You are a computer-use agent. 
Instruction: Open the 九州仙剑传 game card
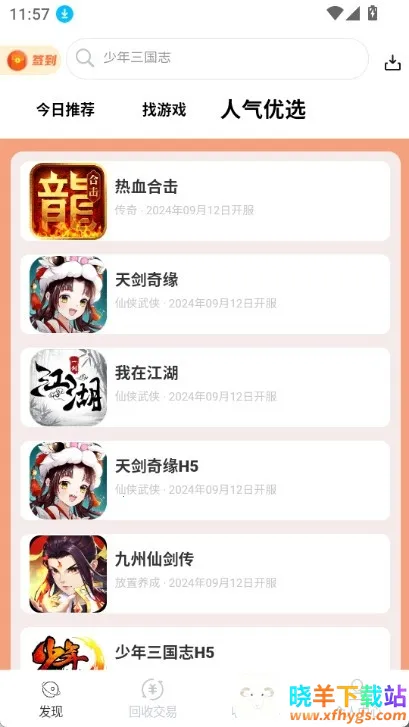point(205,574)
